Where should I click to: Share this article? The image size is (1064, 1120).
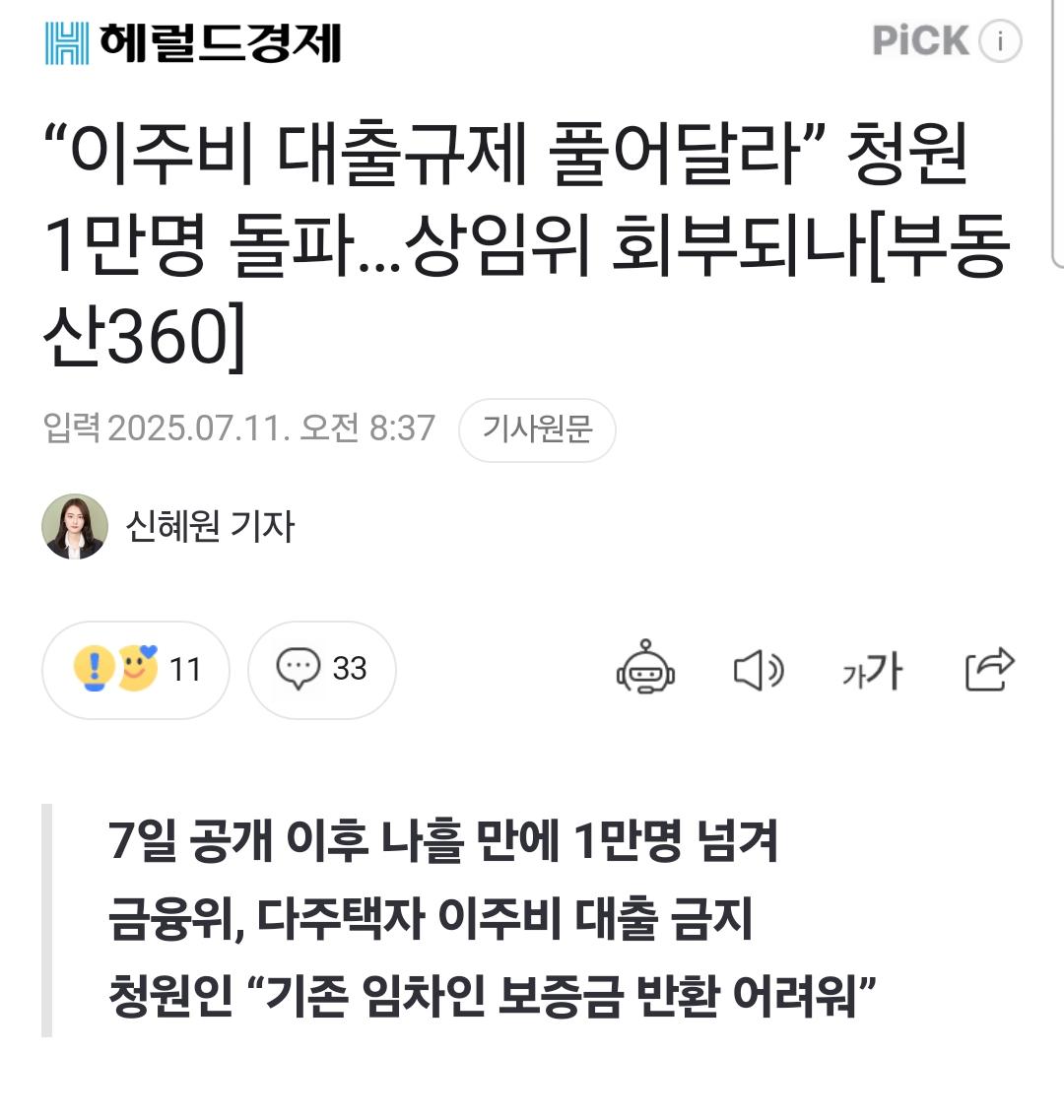(989, 670)
